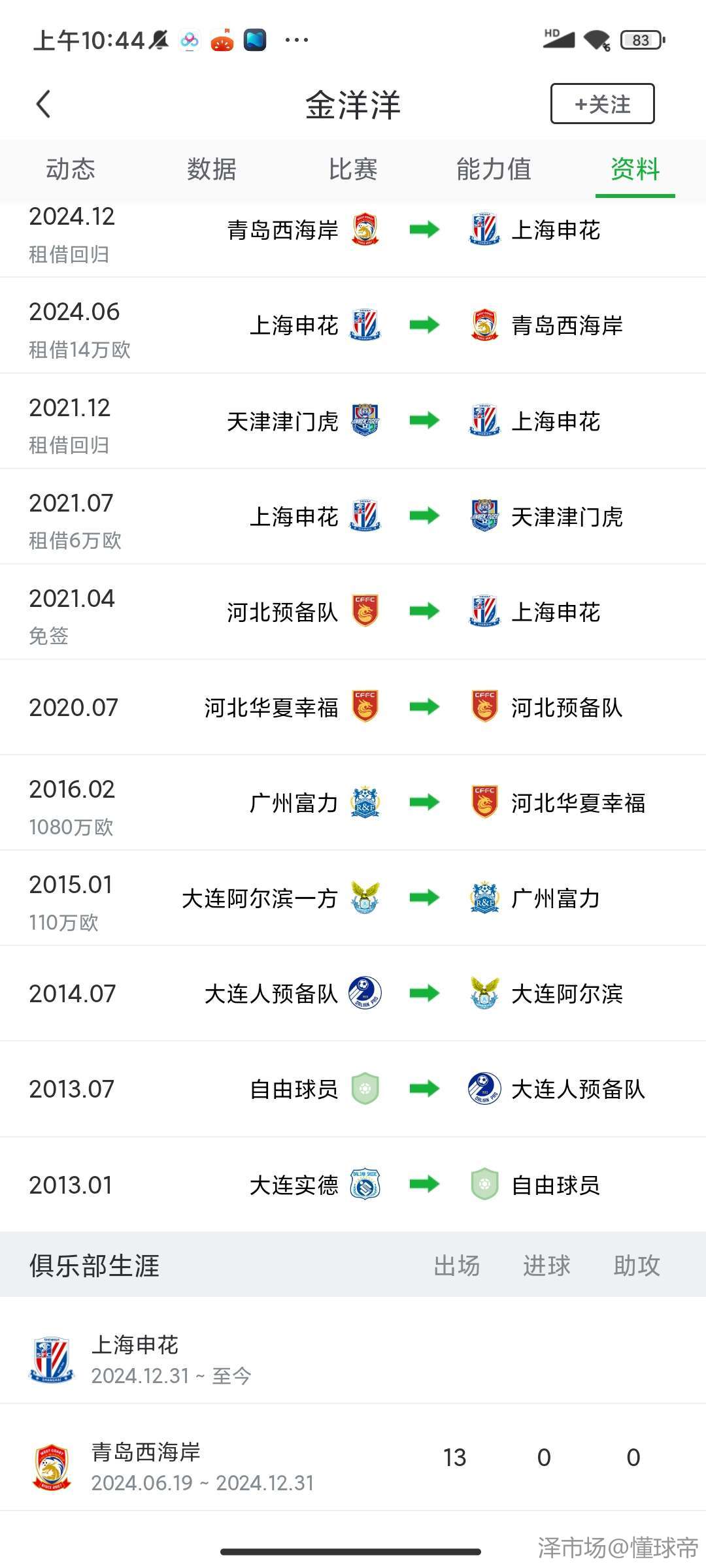This screenshot has height=1568, width=706.
Task: Switch to the 动态 tab
Action: pyautogui.click(x=71, y=169)
